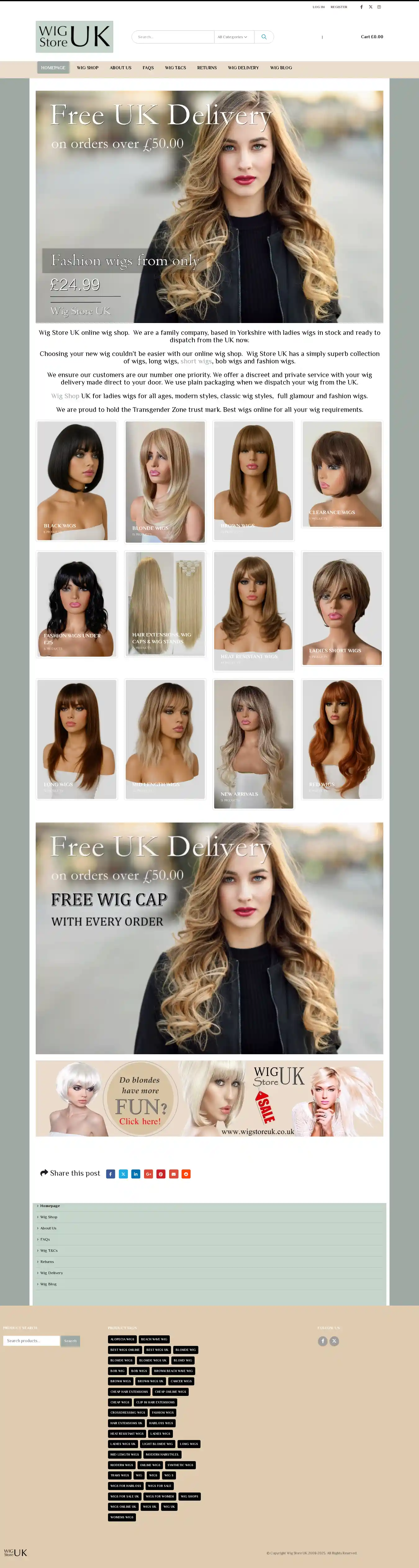Tap the Search field in the header
This screenshot has height=1568, width=419.
(x=173, y=37)
